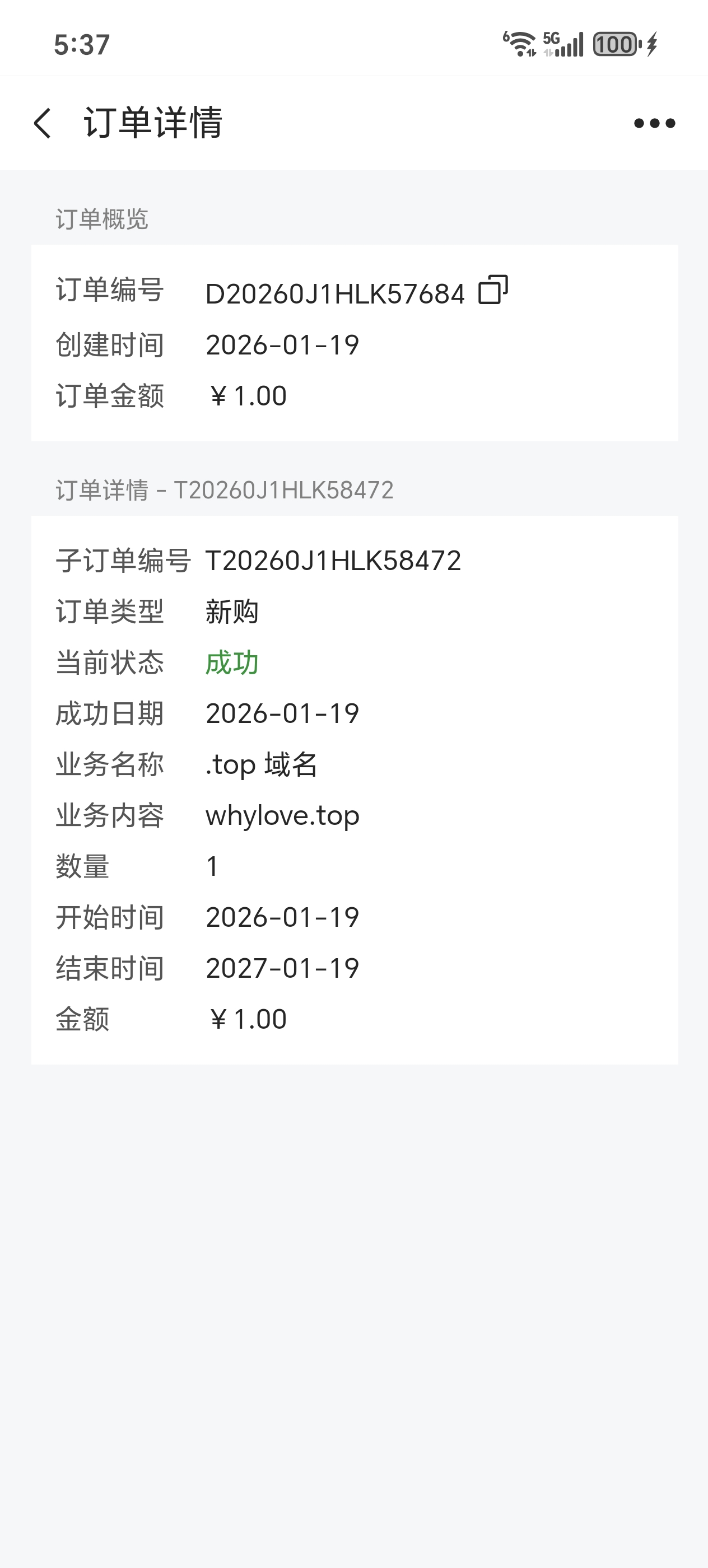Open the three-dot overflow menu
Viewport: 708px width, 1568px height.
coord(654,124)
